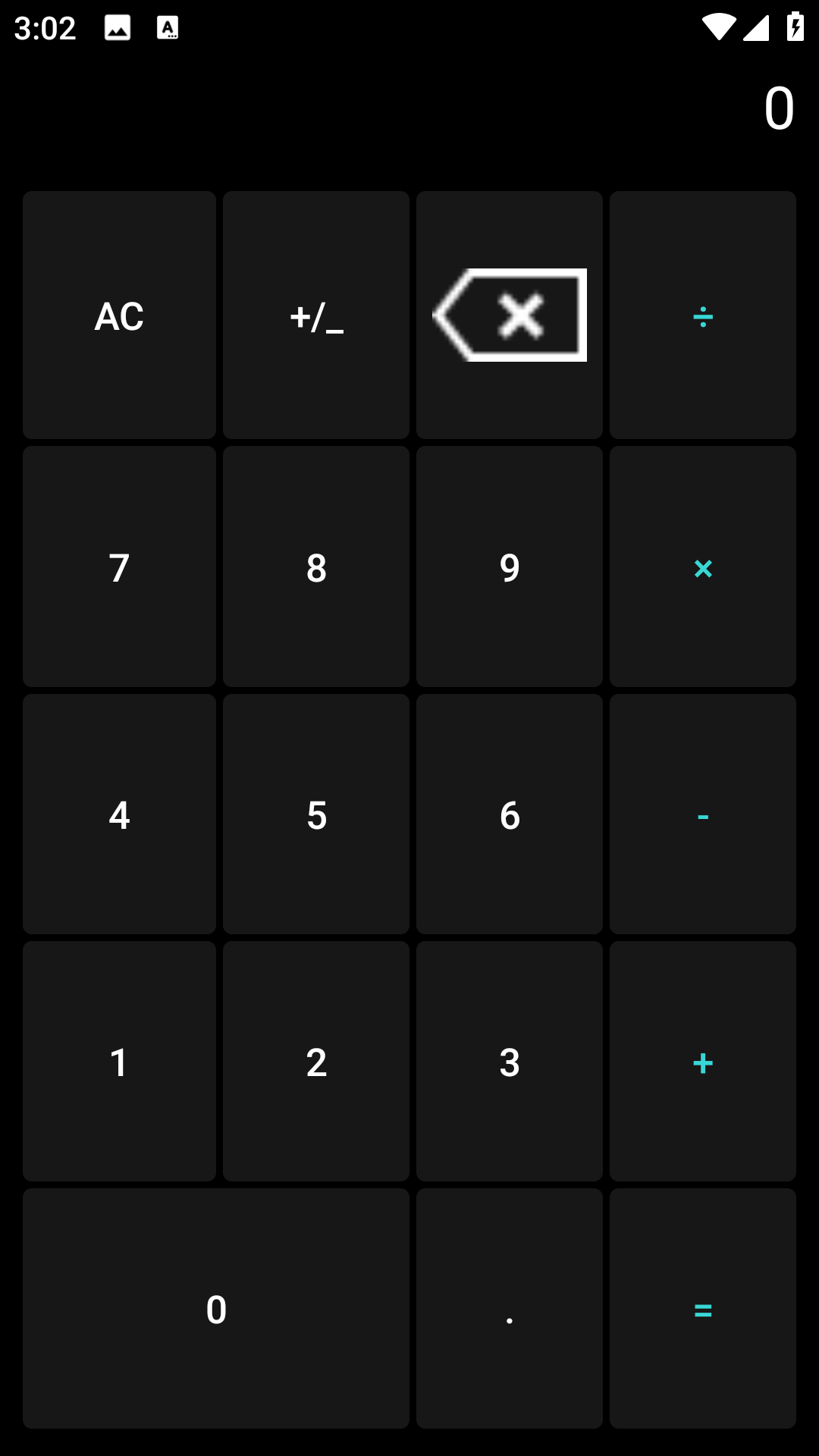The image size is (819, 1456).
Task: Enter the digit 1
Action: click(119, 1062)
